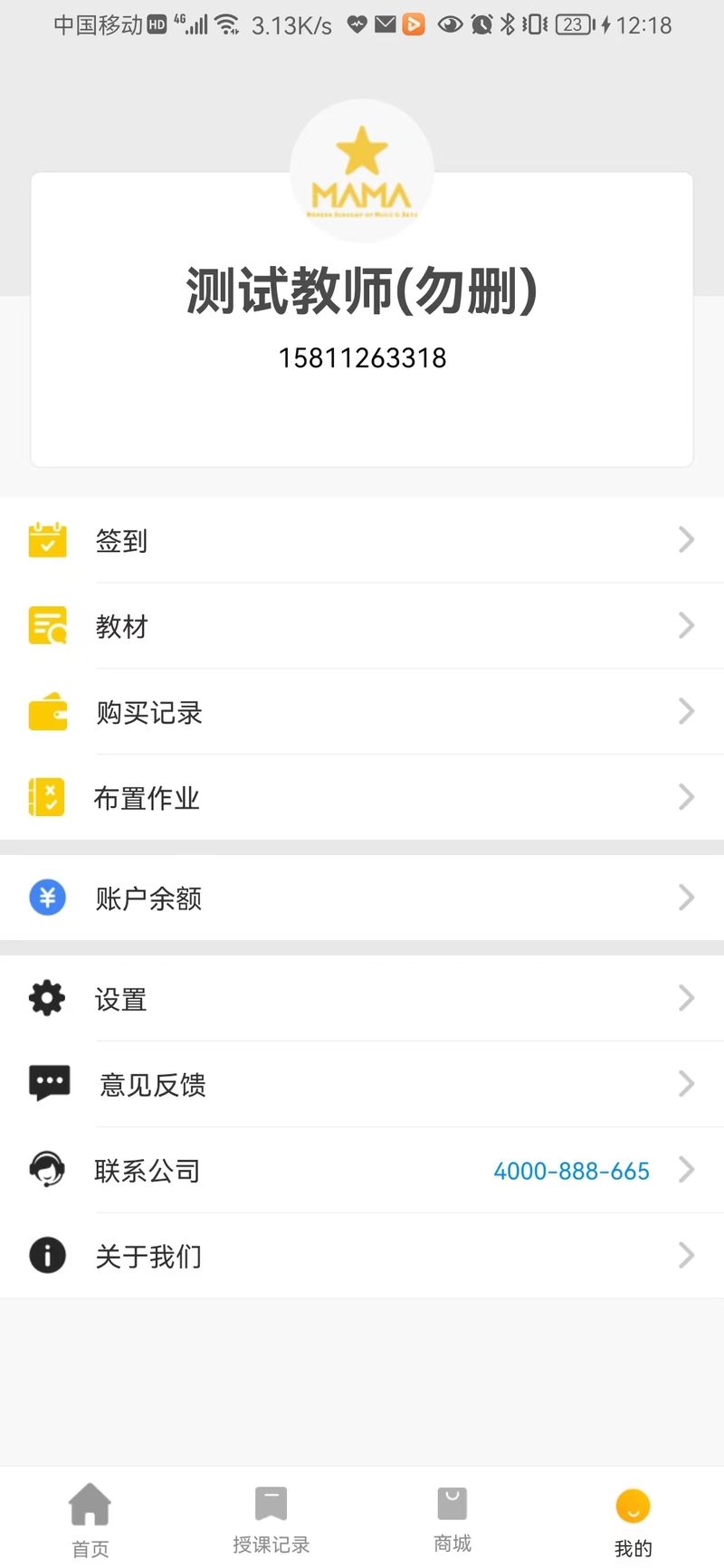Tap the MAMA profile avatar
Image resolution: width=724 pixels, height=1568 pixels.
(362, 171)
